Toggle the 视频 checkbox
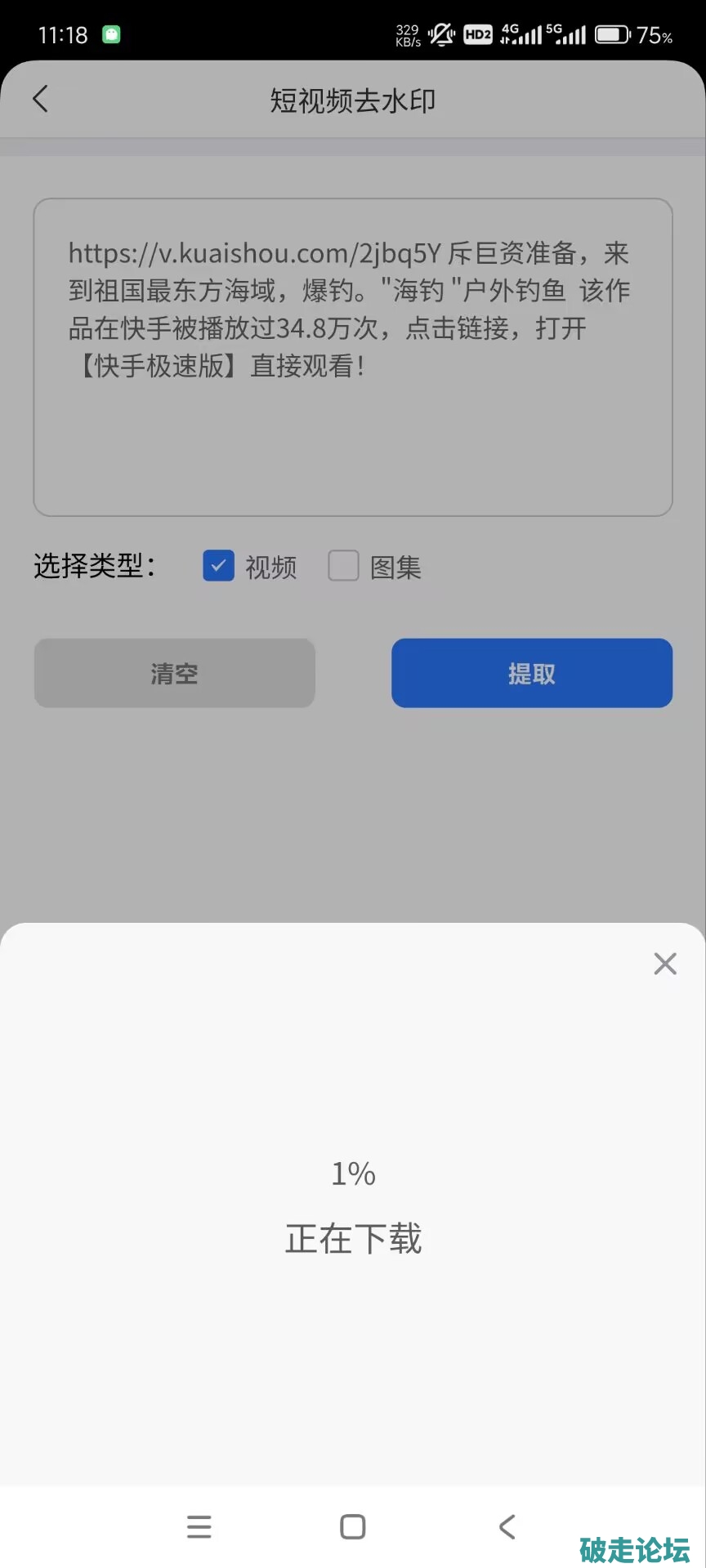Viewport: 706px width, 1568px height. [x=218, y=565]
